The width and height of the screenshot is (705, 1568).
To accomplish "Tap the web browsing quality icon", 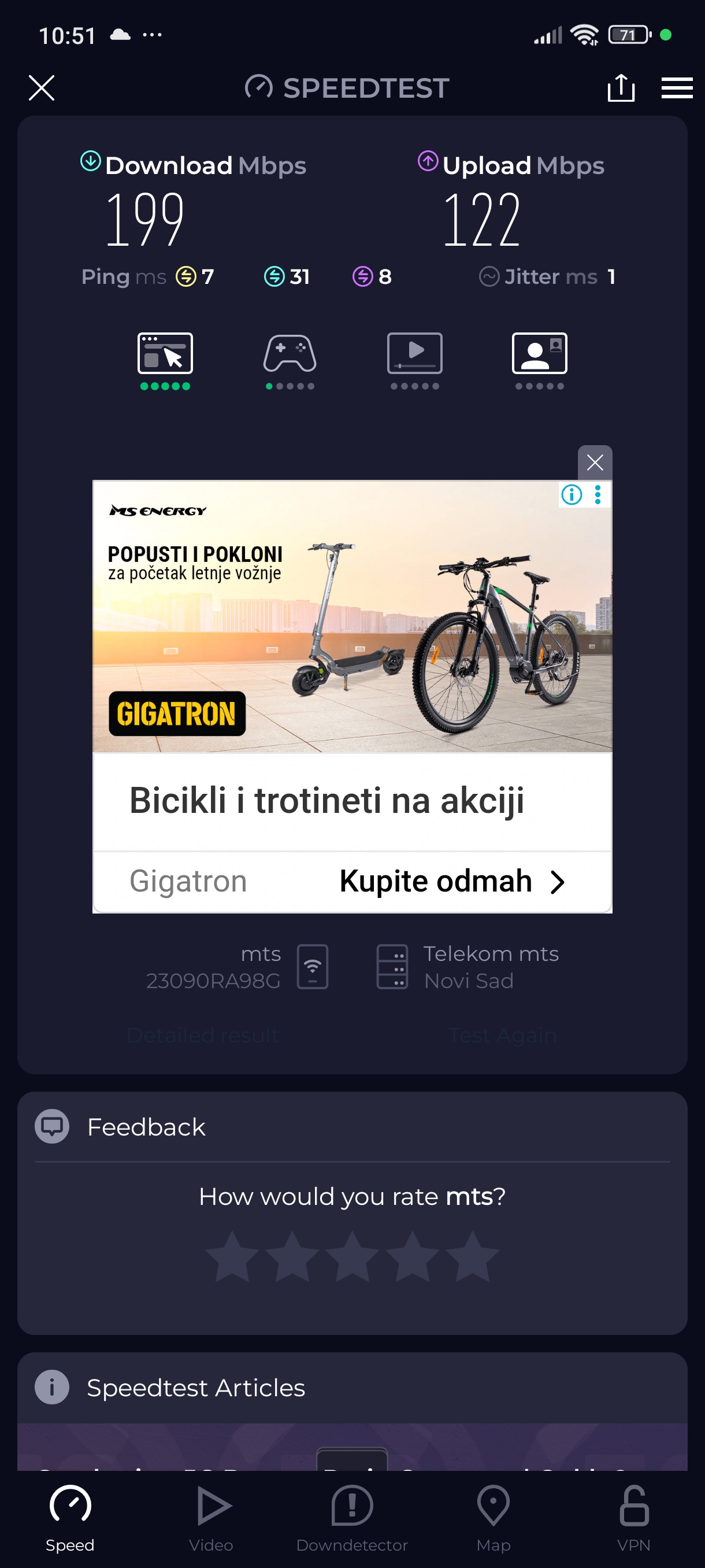I will tap(165, 354).
